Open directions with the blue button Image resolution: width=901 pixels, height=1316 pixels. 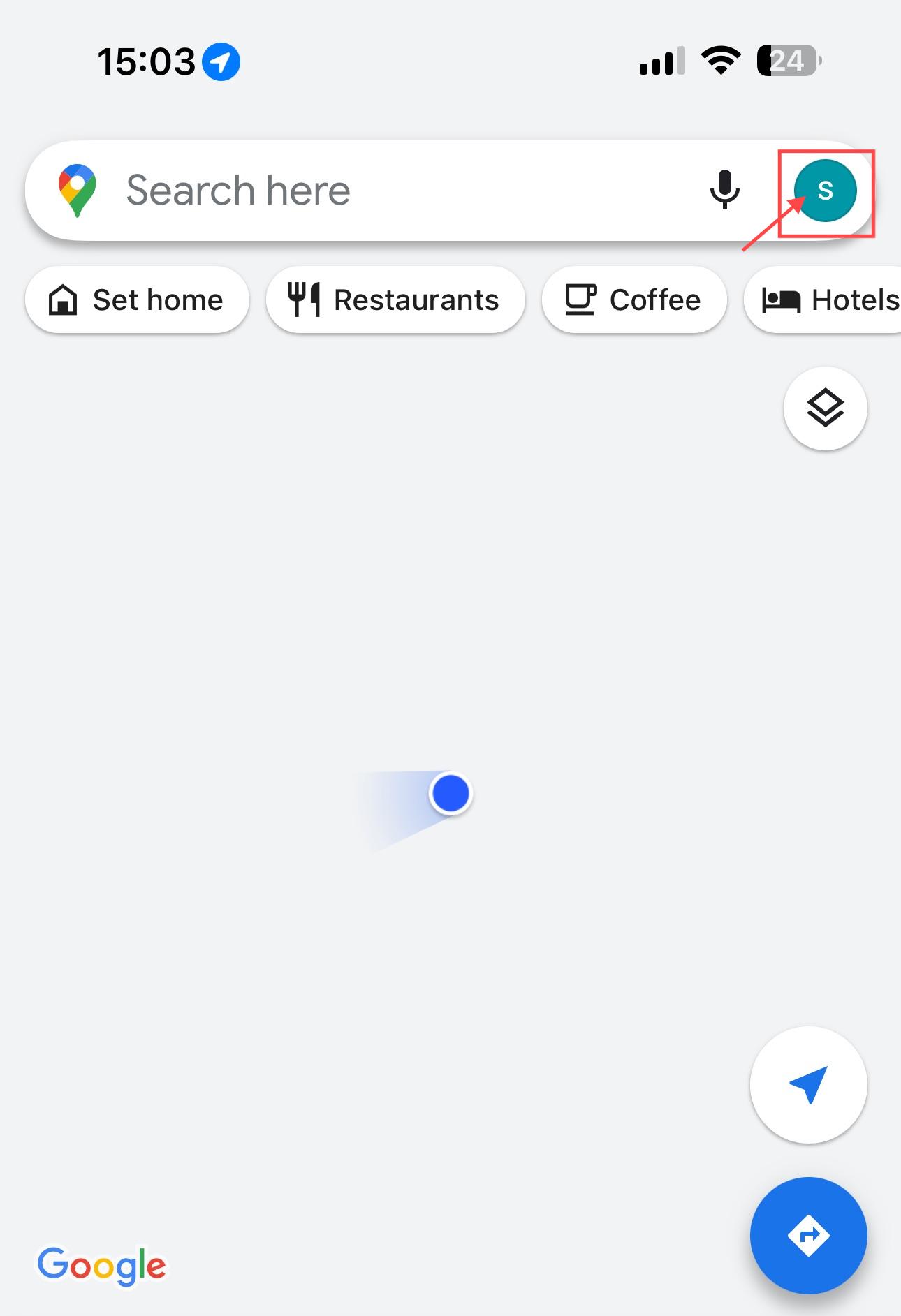click(808, 1235)
